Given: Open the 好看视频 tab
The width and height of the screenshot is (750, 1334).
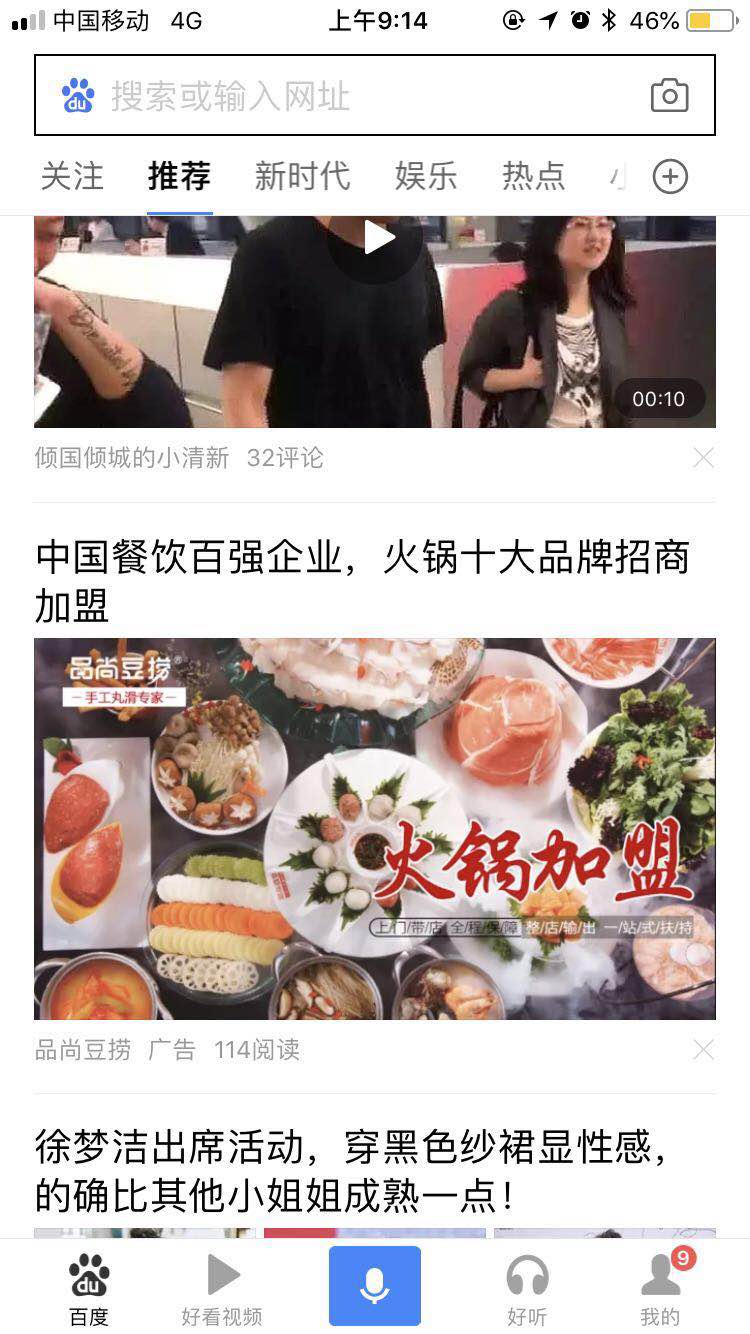Looking at the screenshot, I should coord(222,1288).
